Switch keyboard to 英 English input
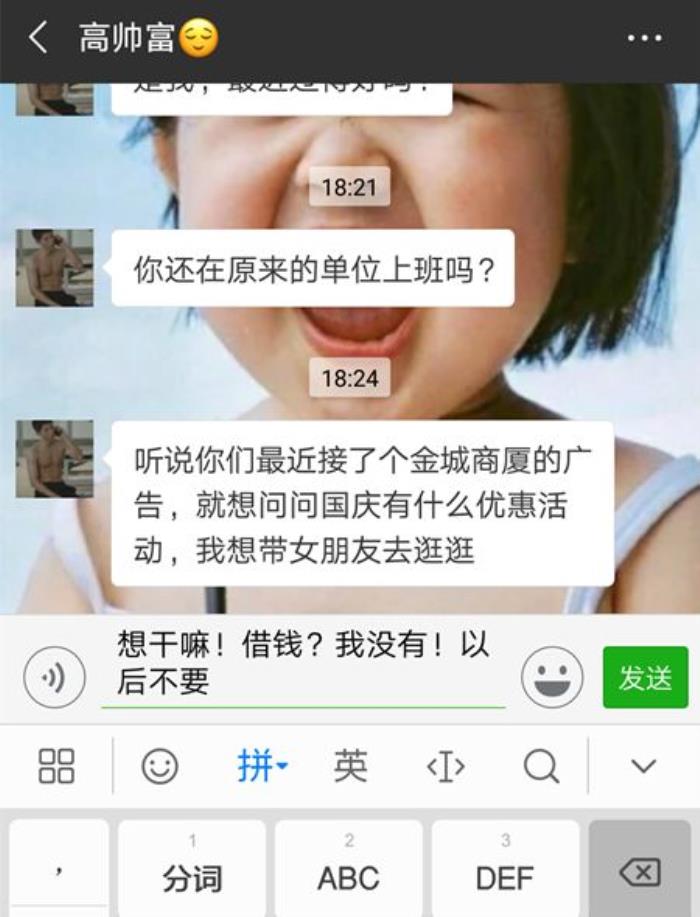700x917 pixels. 350,767
